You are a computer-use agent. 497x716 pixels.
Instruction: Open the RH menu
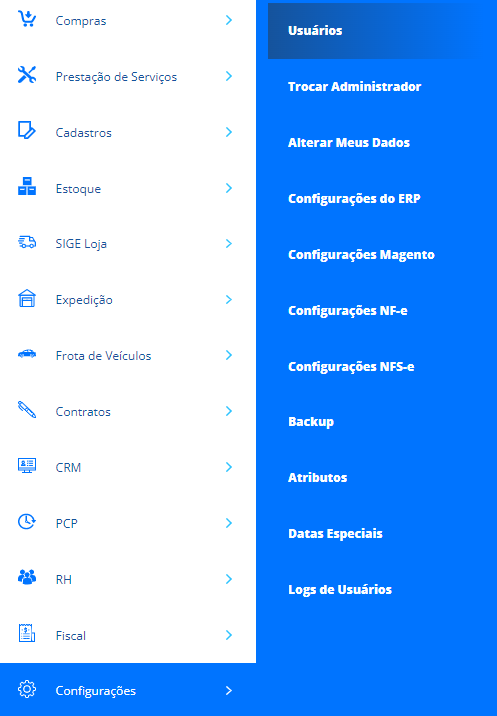(x=128, y=579)
